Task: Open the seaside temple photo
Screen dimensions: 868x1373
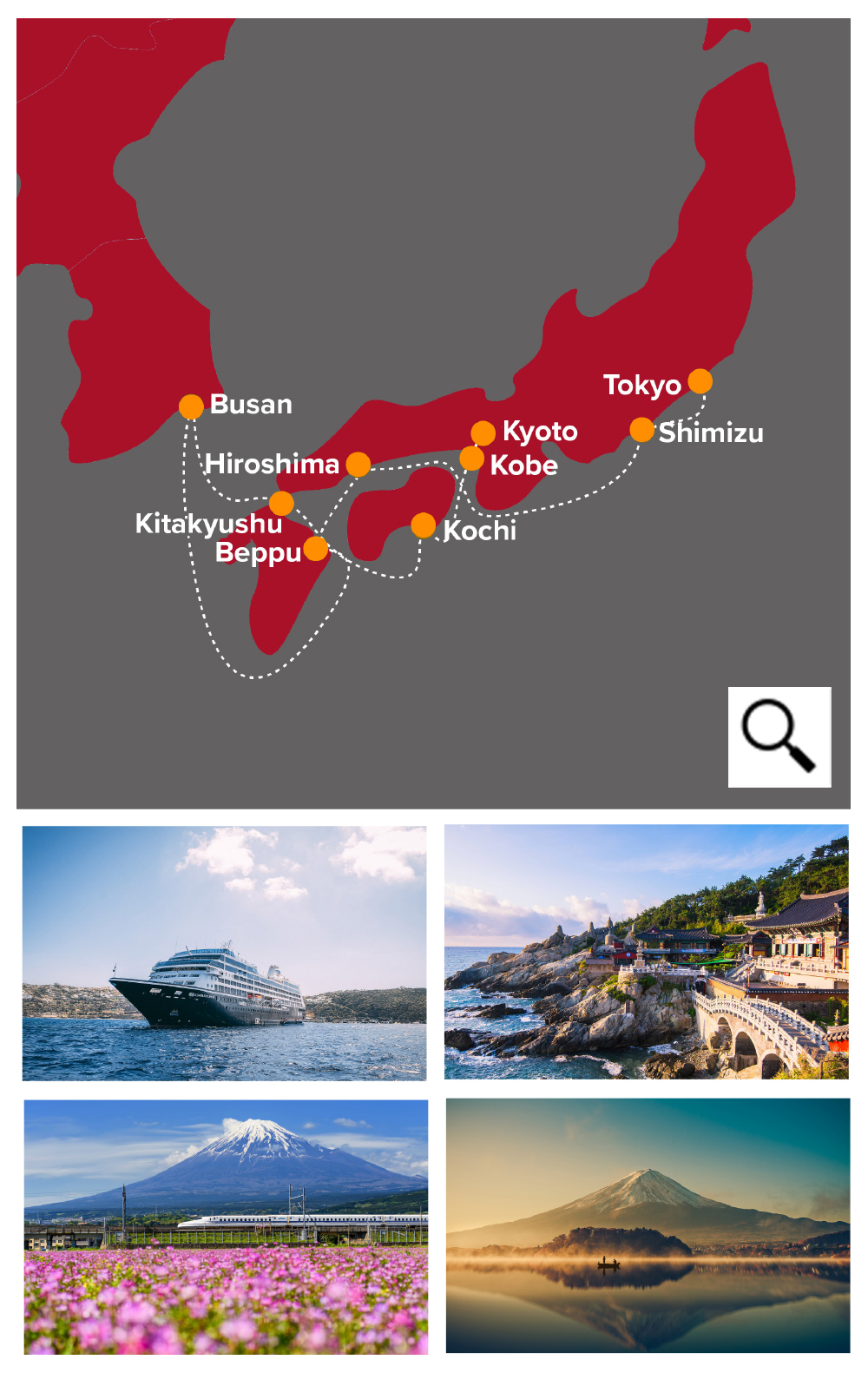Action: (x=646, y=952)
